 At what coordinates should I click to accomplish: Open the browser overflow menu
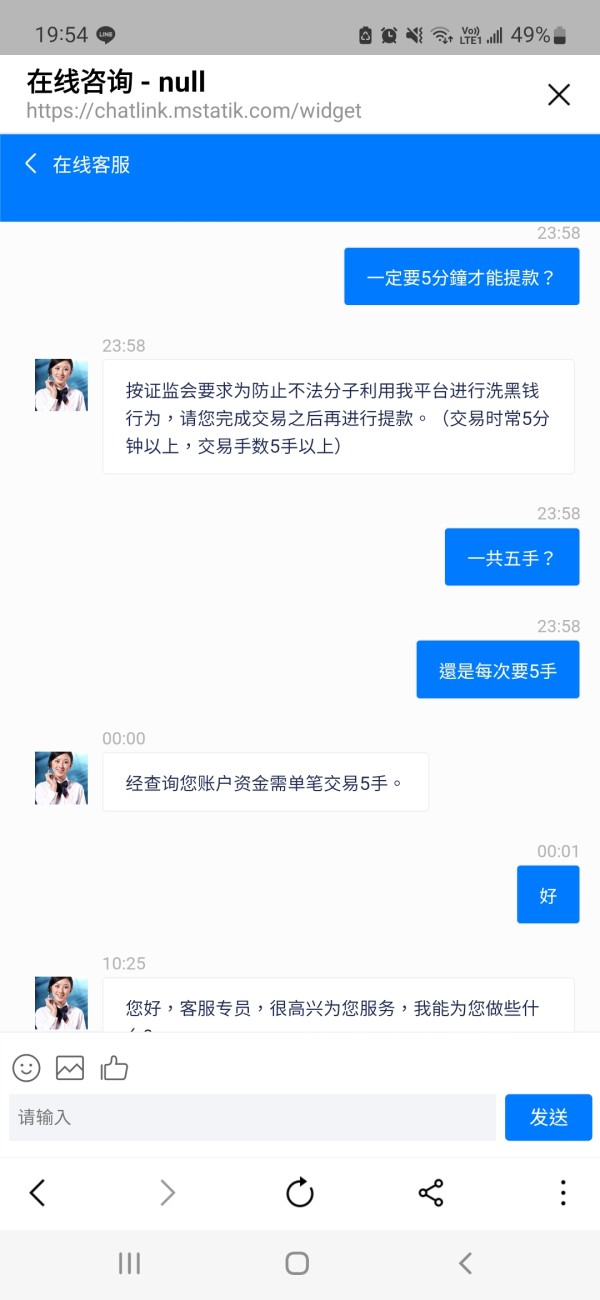click(x=563, y=1192)
